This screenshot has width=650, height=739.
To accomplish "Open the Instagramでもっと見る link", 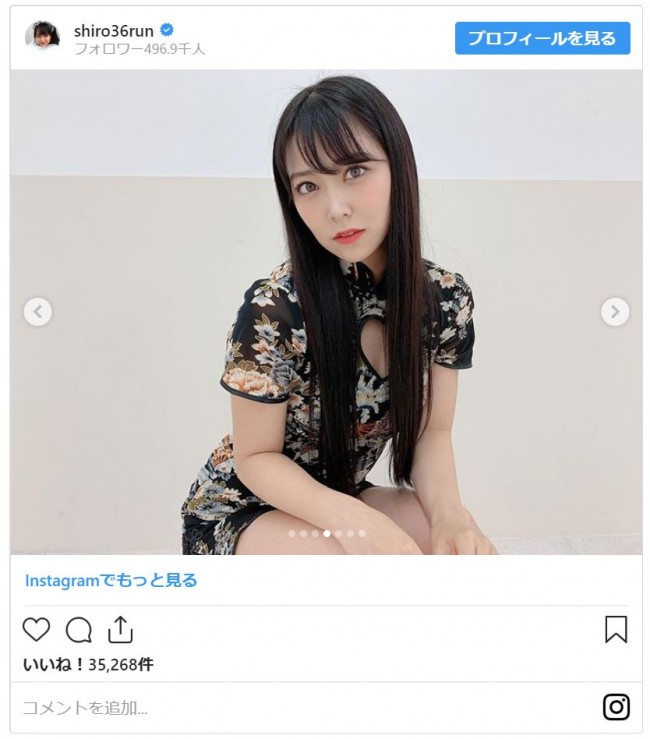I will 111,580.
